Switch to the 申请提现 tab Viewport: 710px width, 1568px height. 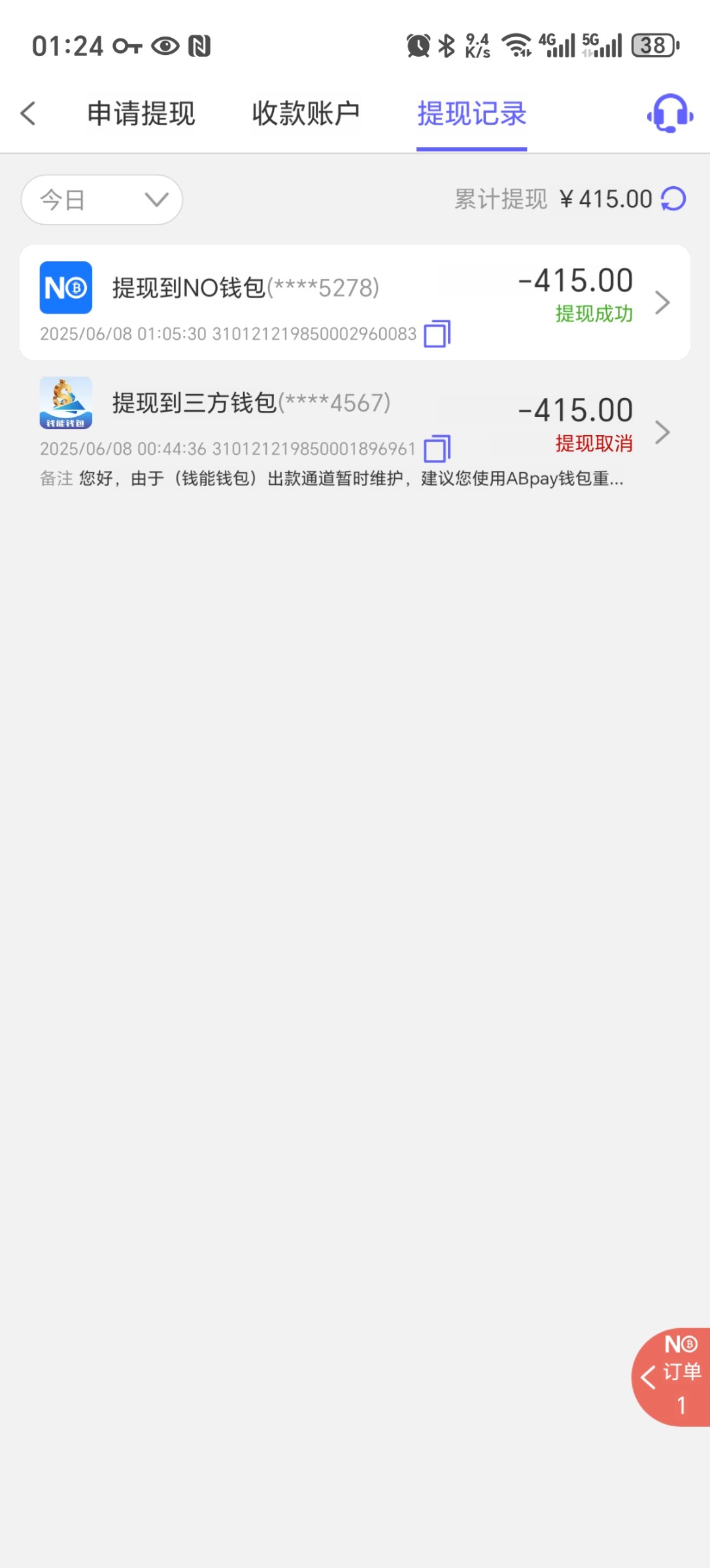(141, 114)
